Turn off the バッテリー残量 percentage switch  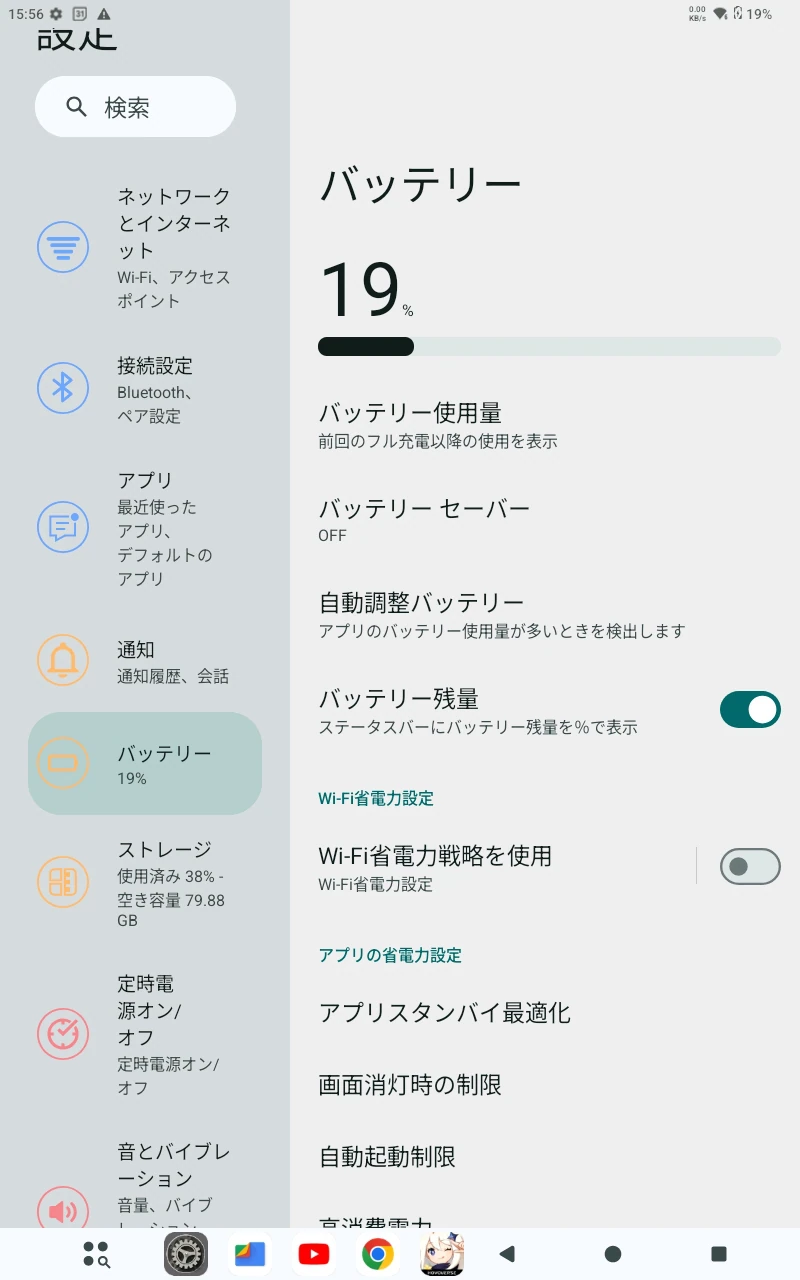tap(749, 710)
